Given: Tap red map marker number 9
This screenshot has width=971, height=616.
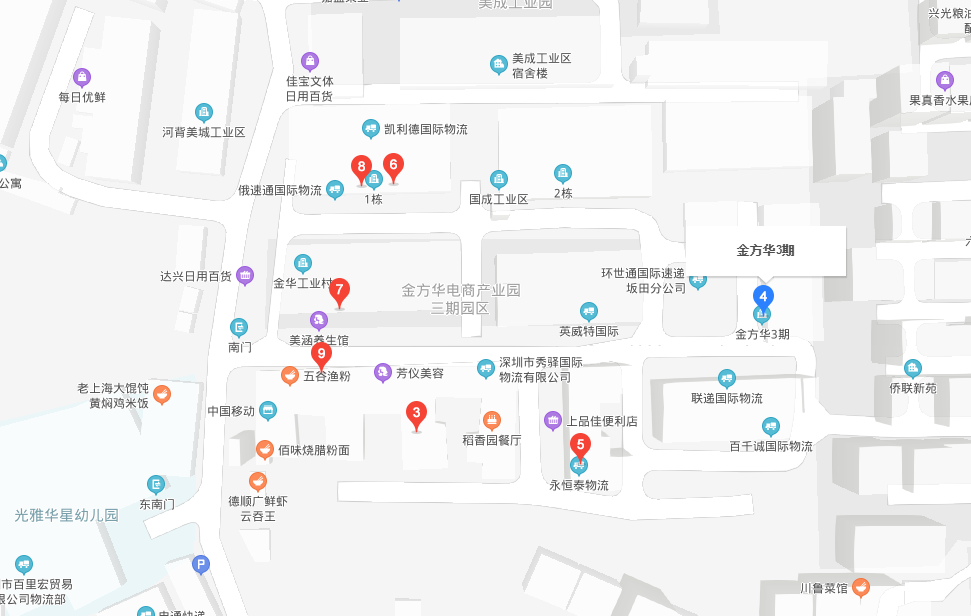Looking at the screenshot, I should tap(321, 355).
